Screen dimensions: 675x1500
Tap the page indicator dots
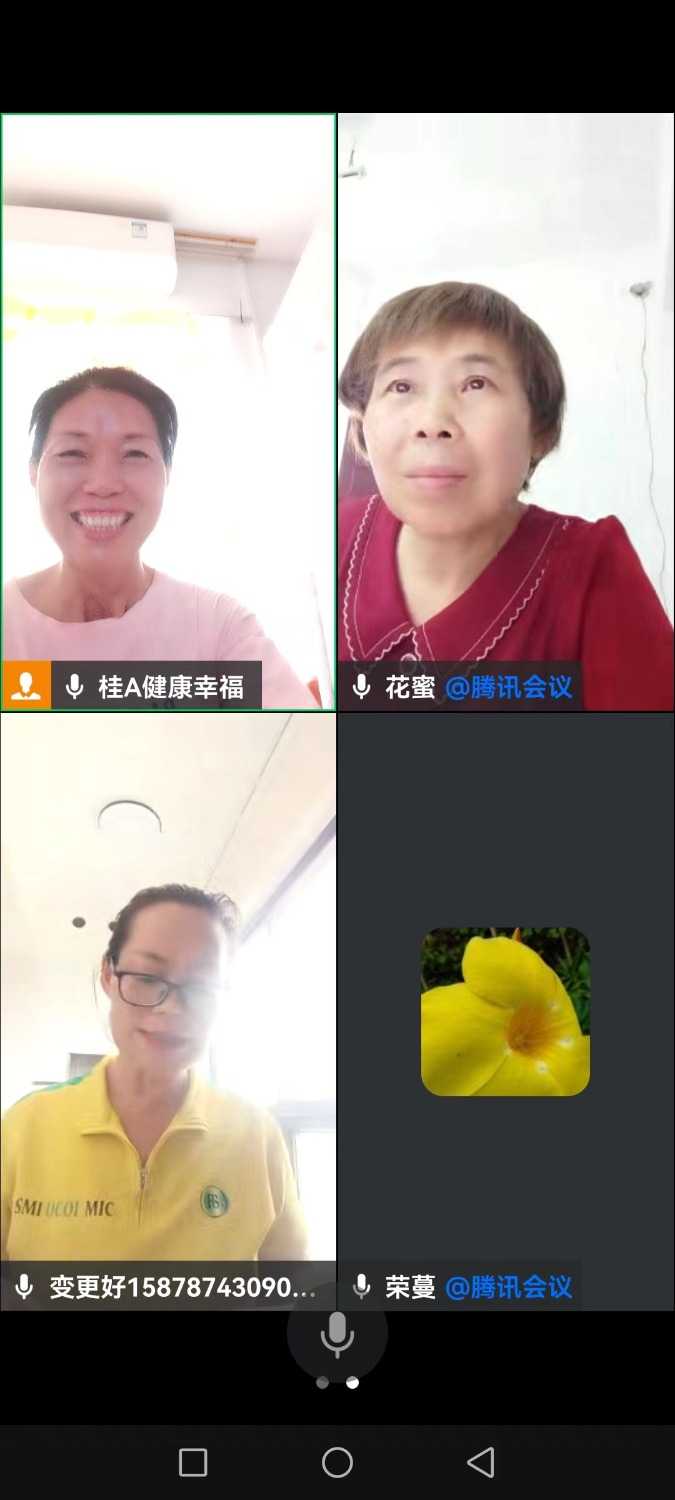[x=337, y=1383]
